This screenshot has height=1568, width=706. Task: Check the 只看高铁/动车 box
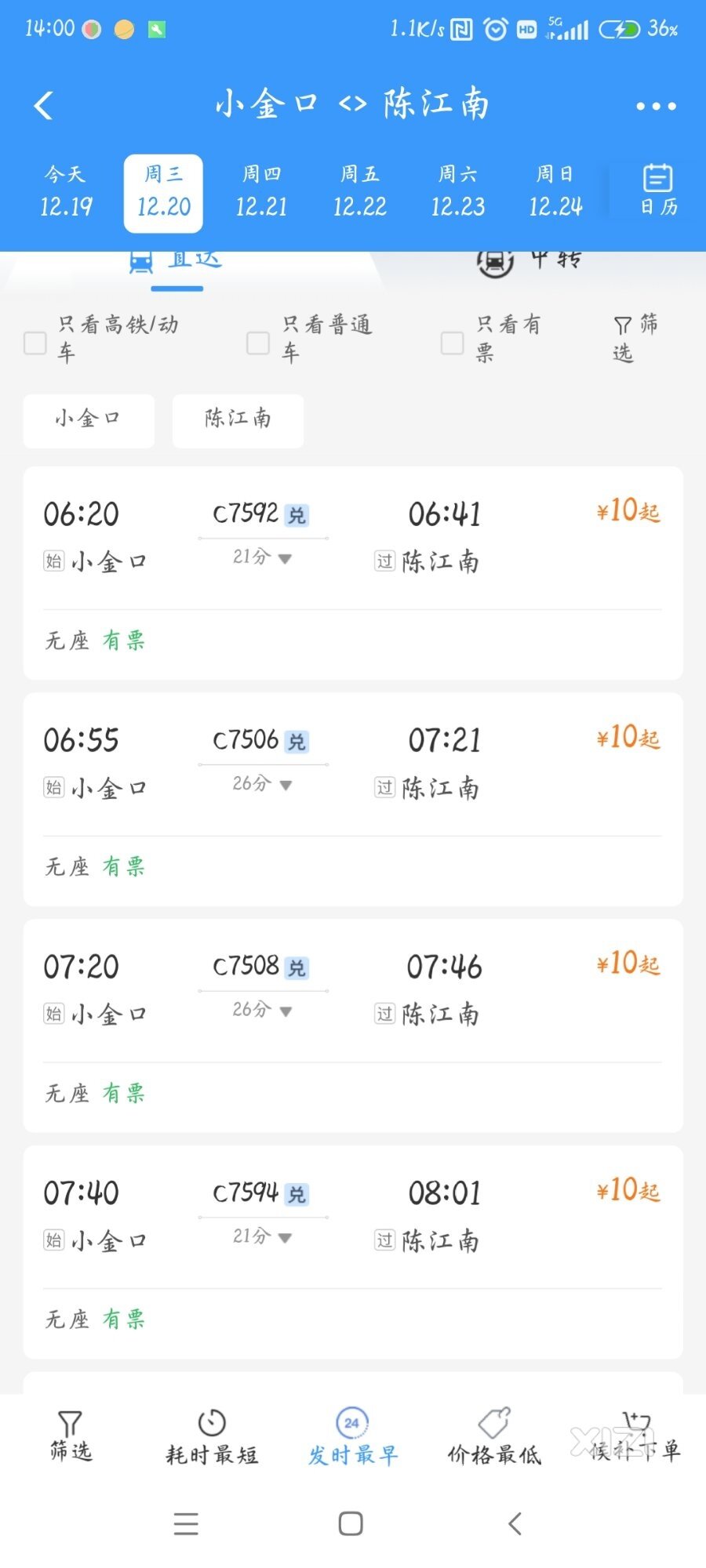35,343
